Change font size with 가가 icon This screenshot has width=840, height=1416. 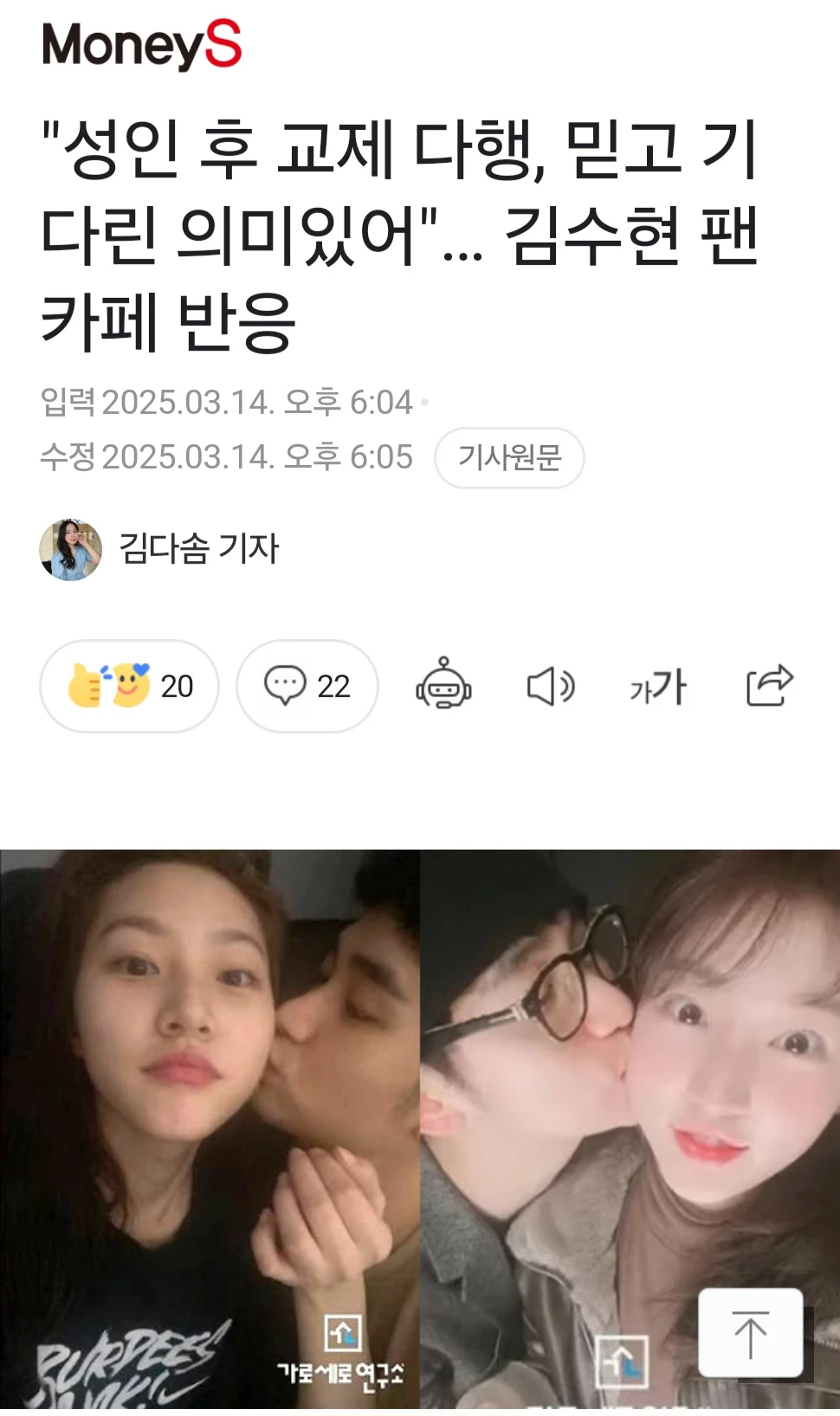(657, 687)
